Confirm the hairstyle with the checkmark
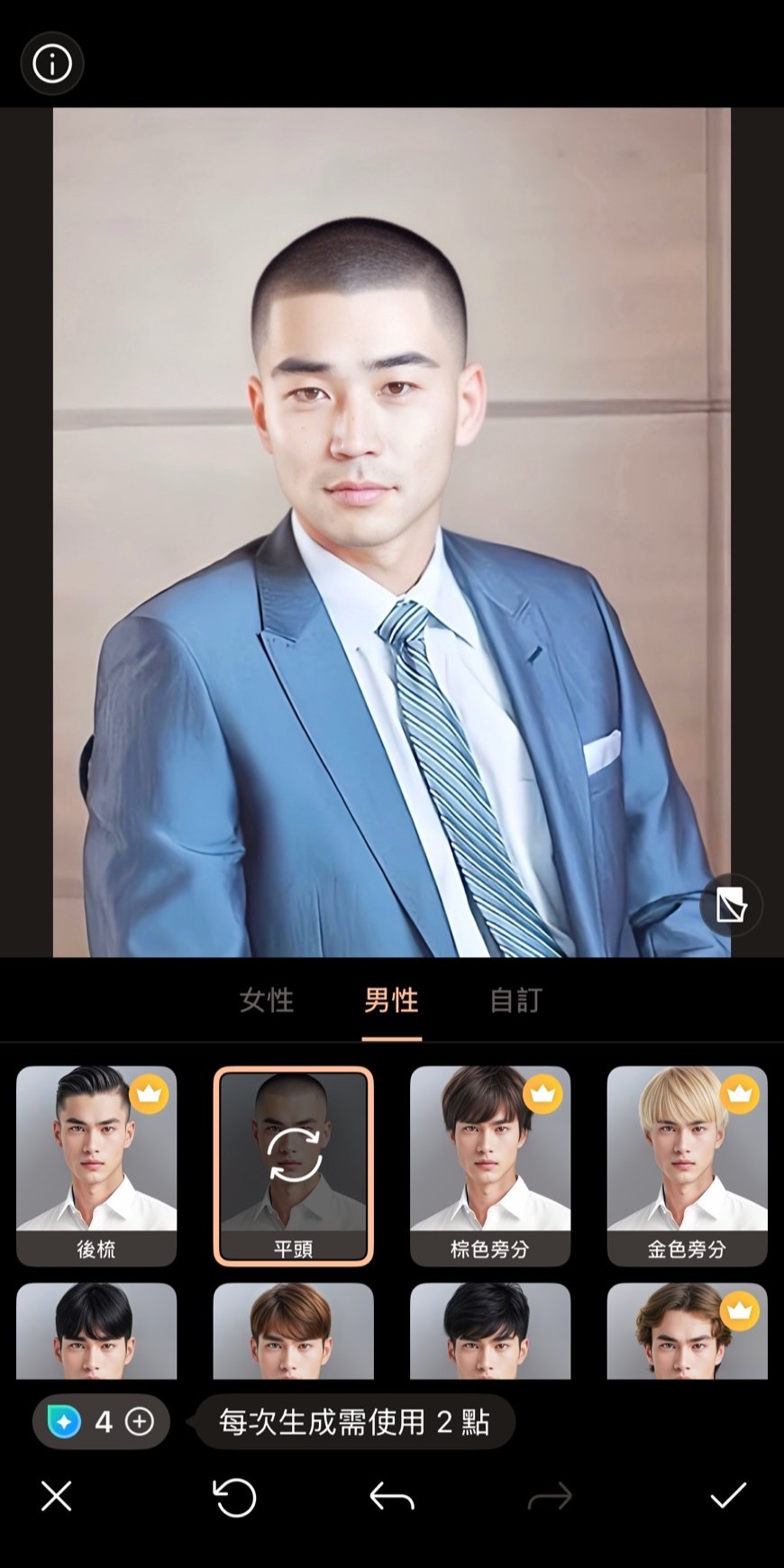The height and width of the screenshot is (1568, 784). [x=728, y=1496]
